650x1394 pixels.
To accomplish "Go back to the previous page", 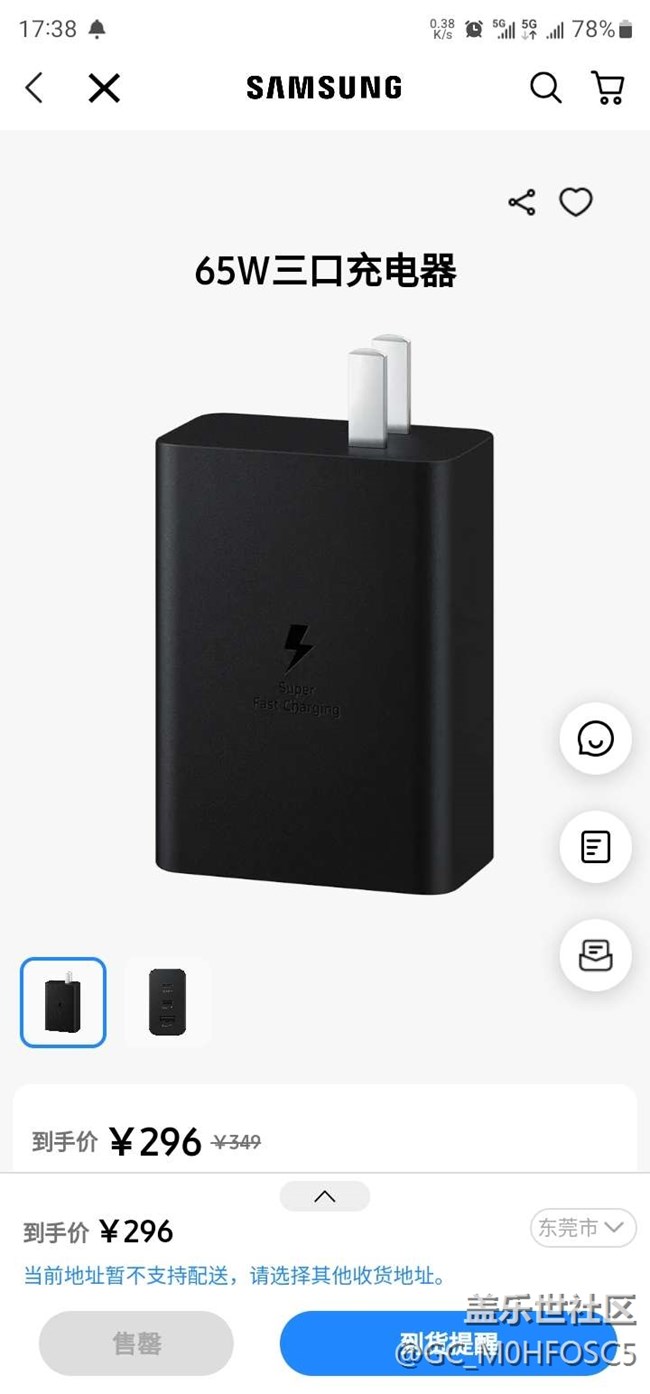I will (34, 88).
